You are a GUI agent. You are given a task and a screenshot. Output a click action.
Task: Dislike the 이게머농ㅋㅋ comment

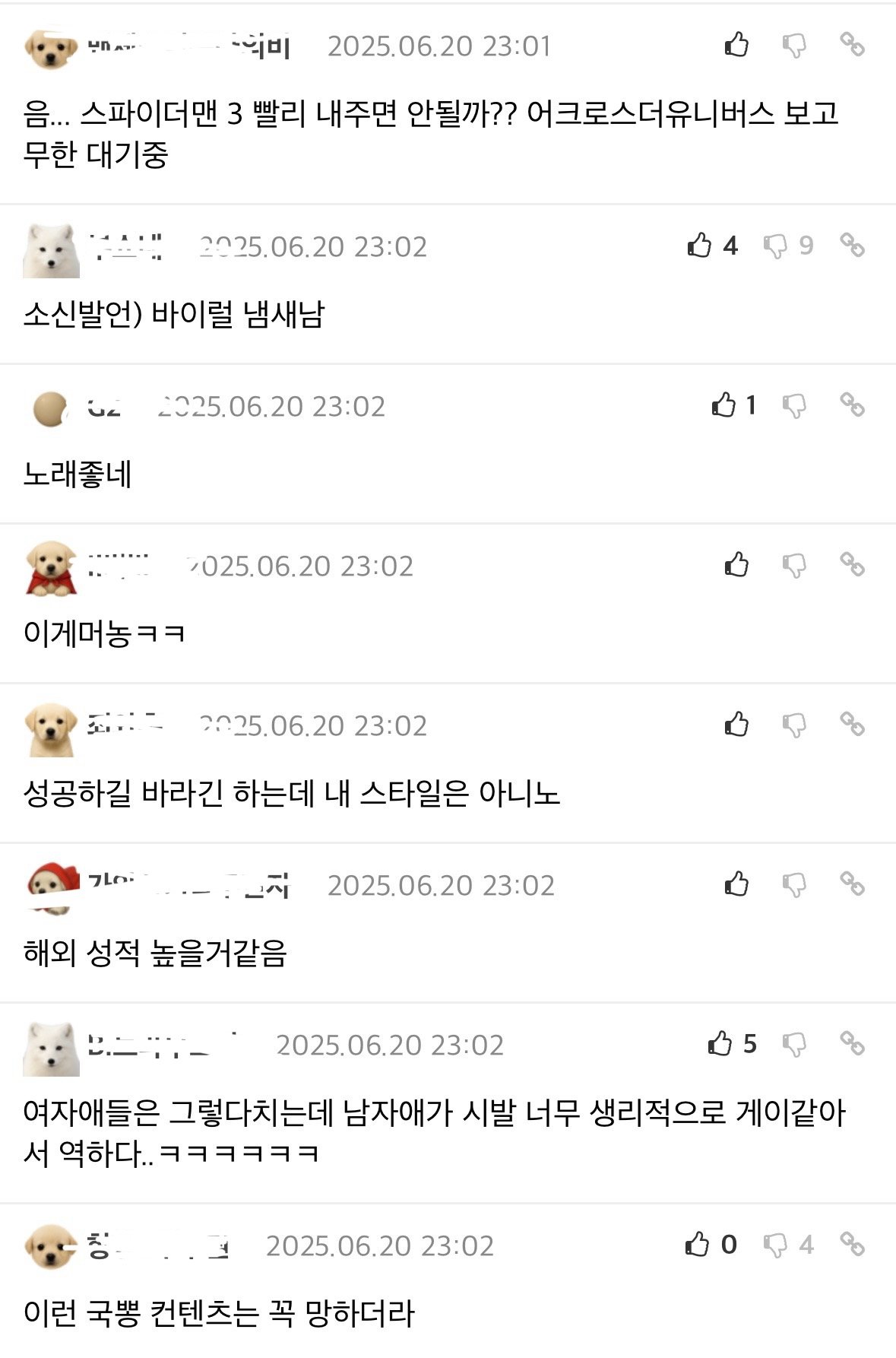click(794, 566)
